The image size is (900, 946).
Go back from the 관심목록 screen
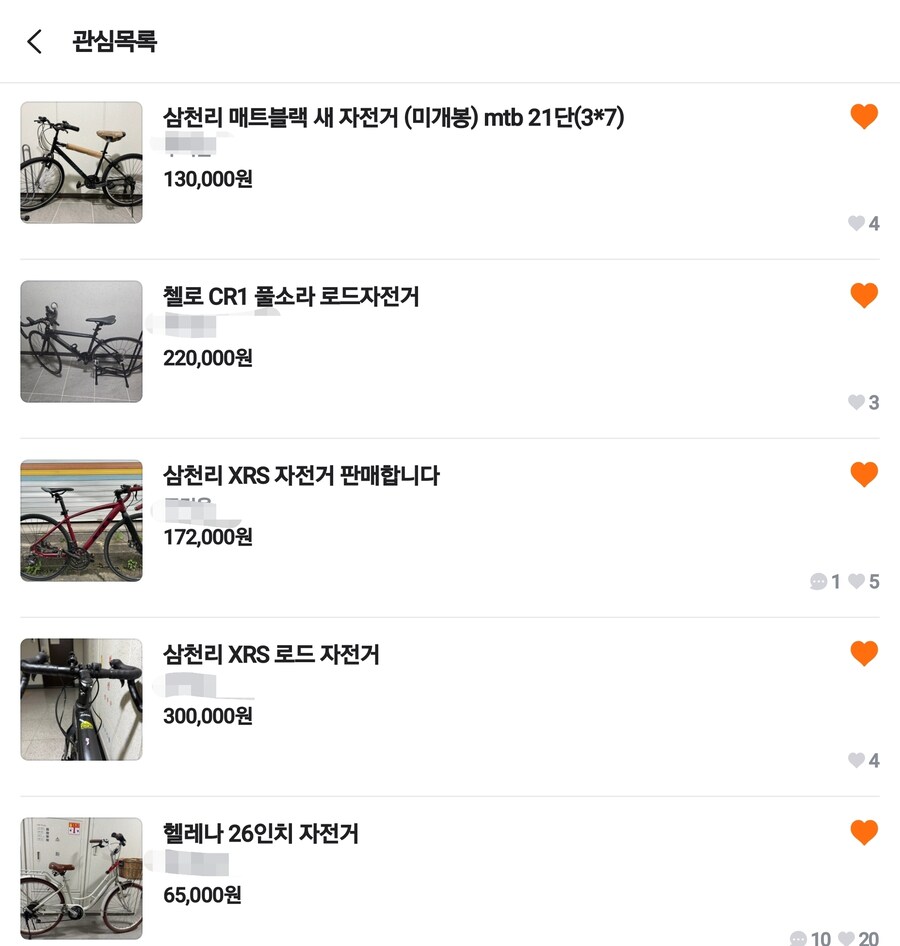click(35, 42)
